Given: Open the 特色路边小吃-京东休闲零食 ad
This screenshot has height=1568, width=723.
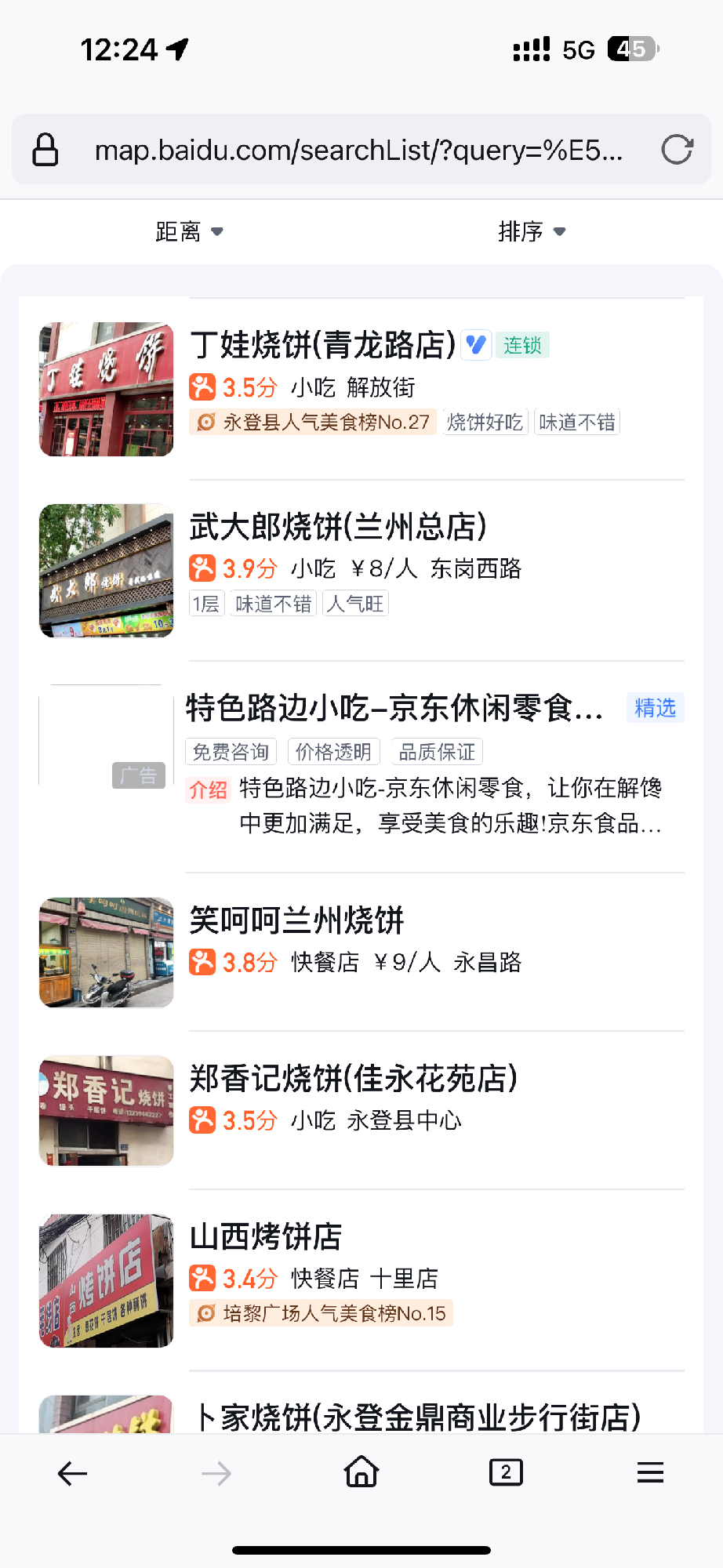Looking at the screenshot, I should pyautogui.click(x=394, y=708).
